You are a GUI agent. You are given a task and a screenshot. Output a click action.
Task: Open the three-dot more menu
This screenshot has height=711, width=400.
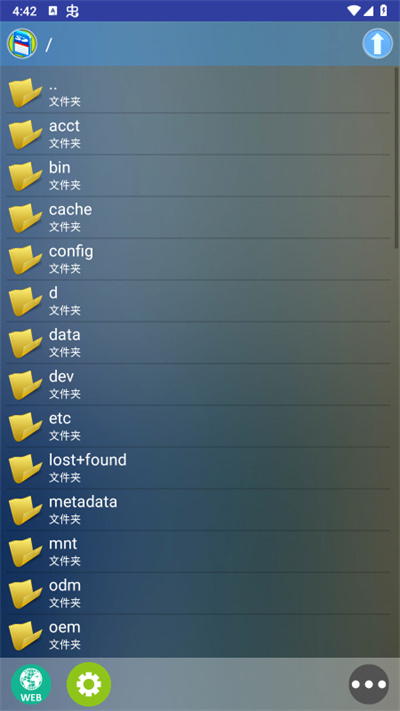[369, 684]
